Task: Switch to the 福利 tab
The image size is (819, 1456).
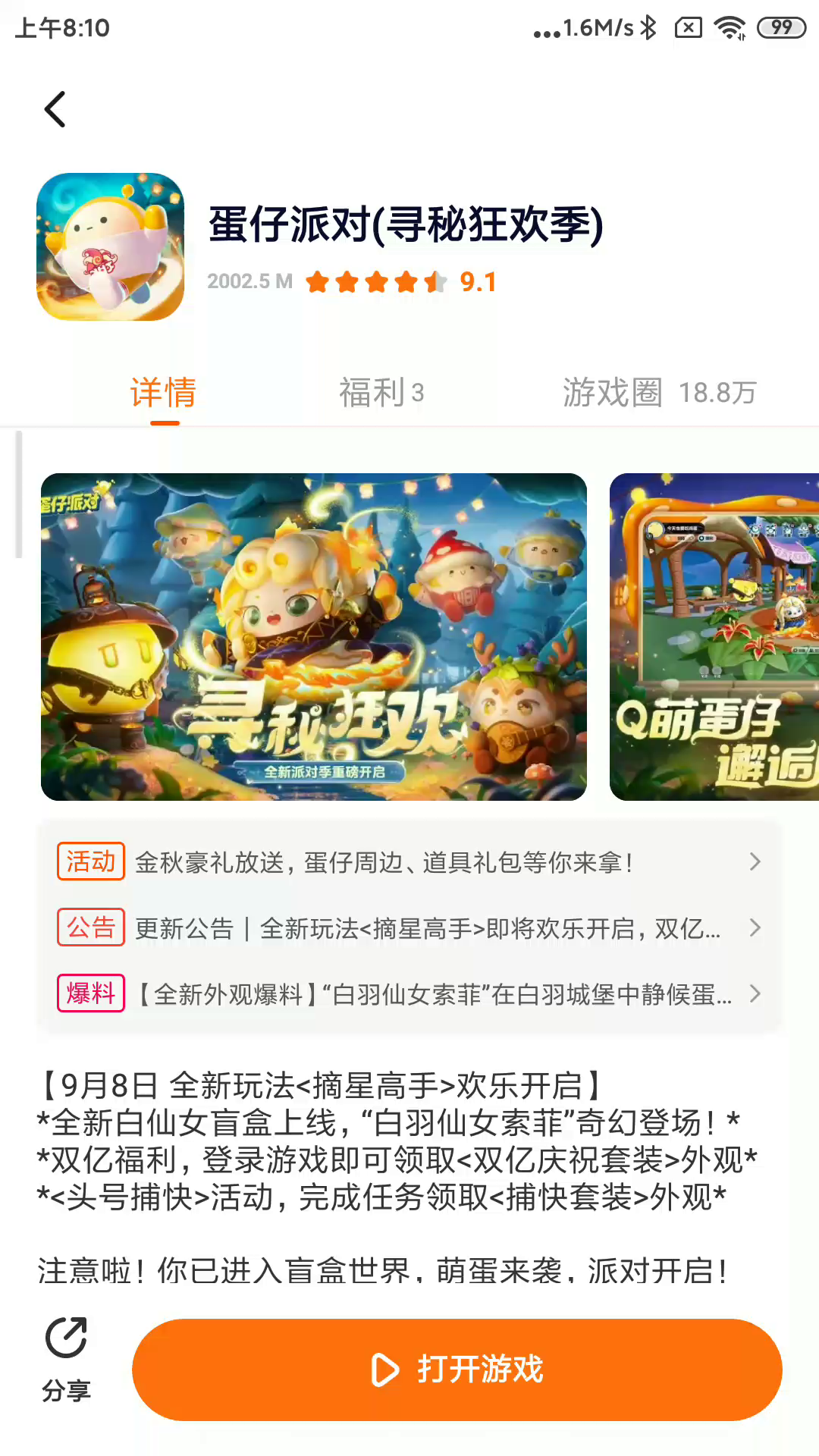Action: coord(381,393)
